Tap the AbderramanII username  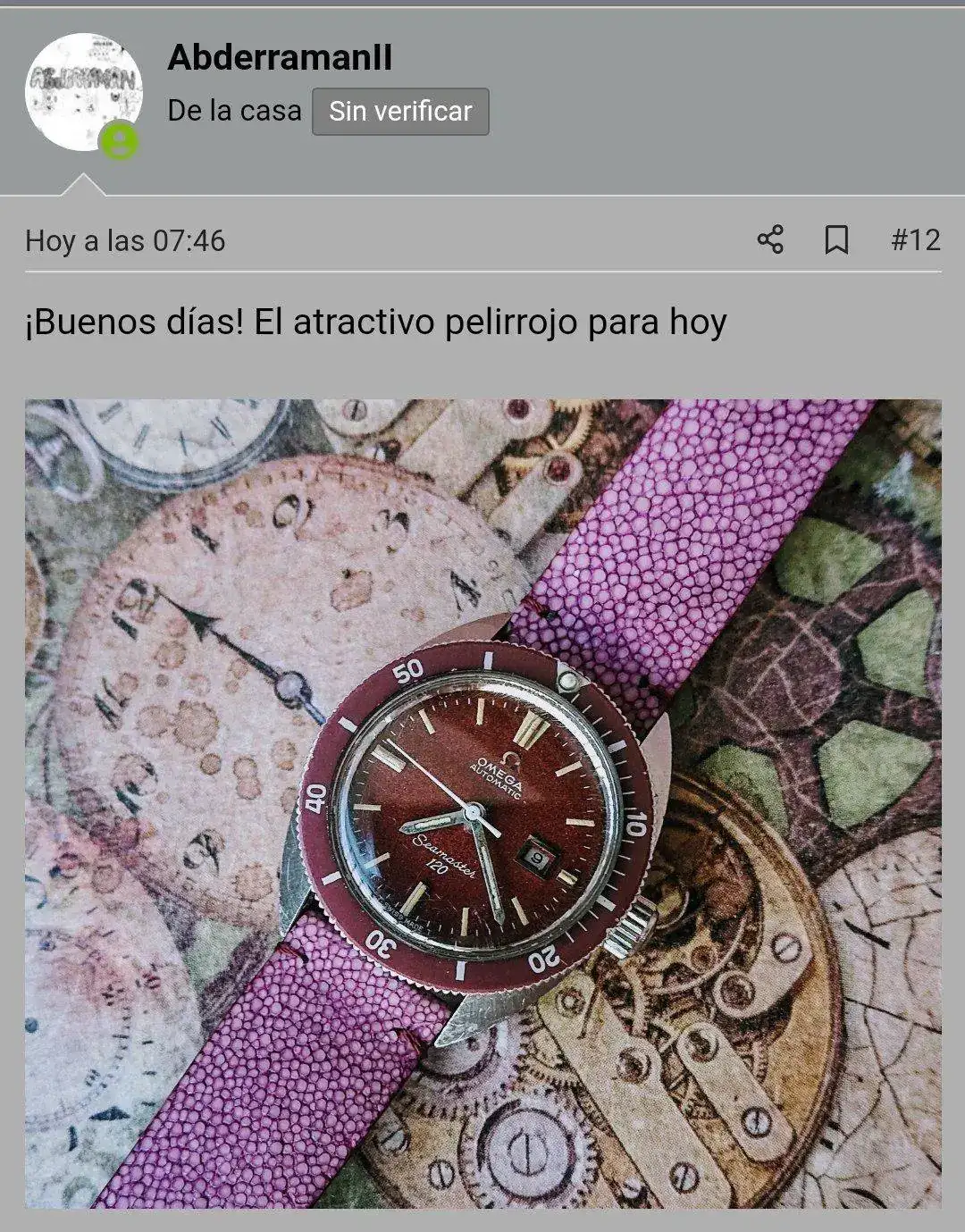(280, 58)
